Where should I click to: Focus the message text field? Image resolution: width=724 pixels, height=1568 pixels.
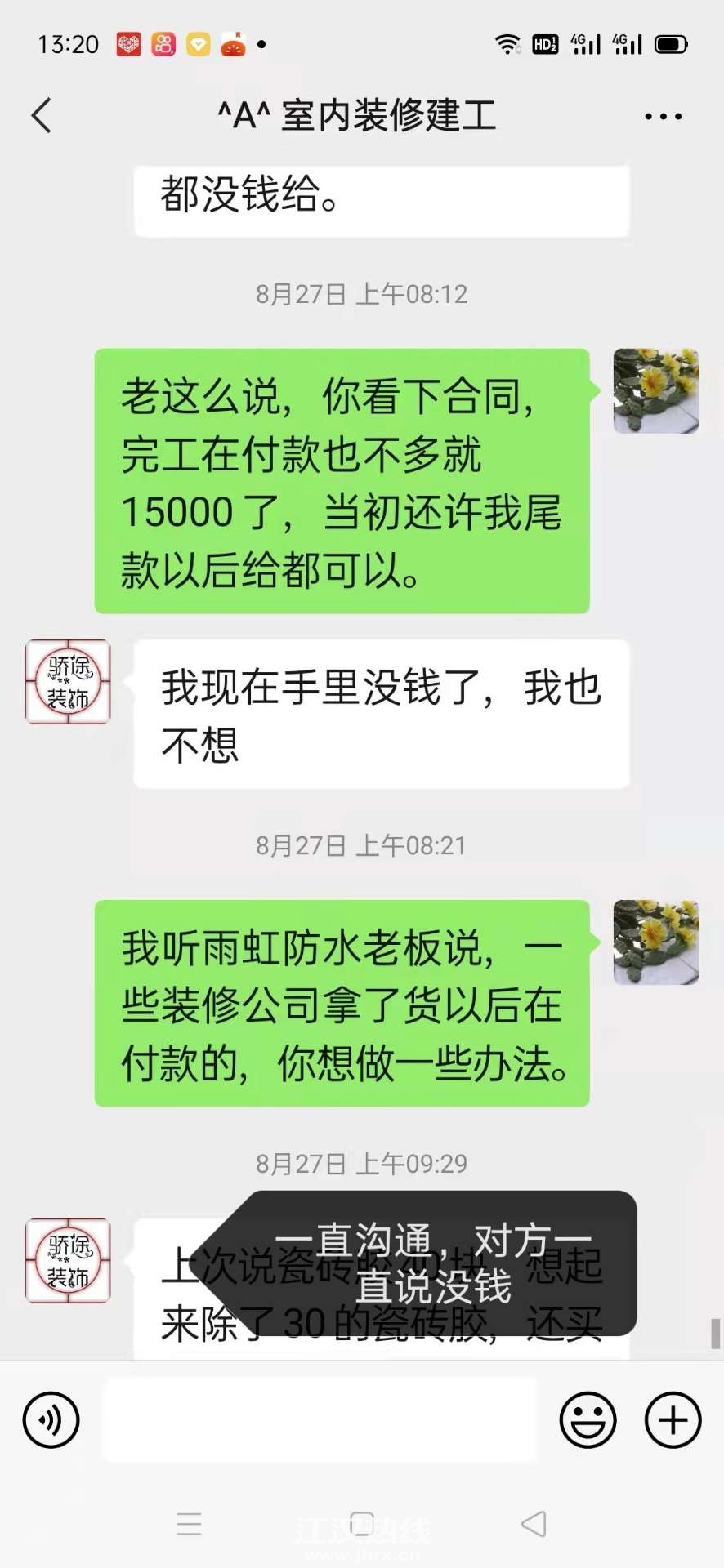pos(319,1420)
